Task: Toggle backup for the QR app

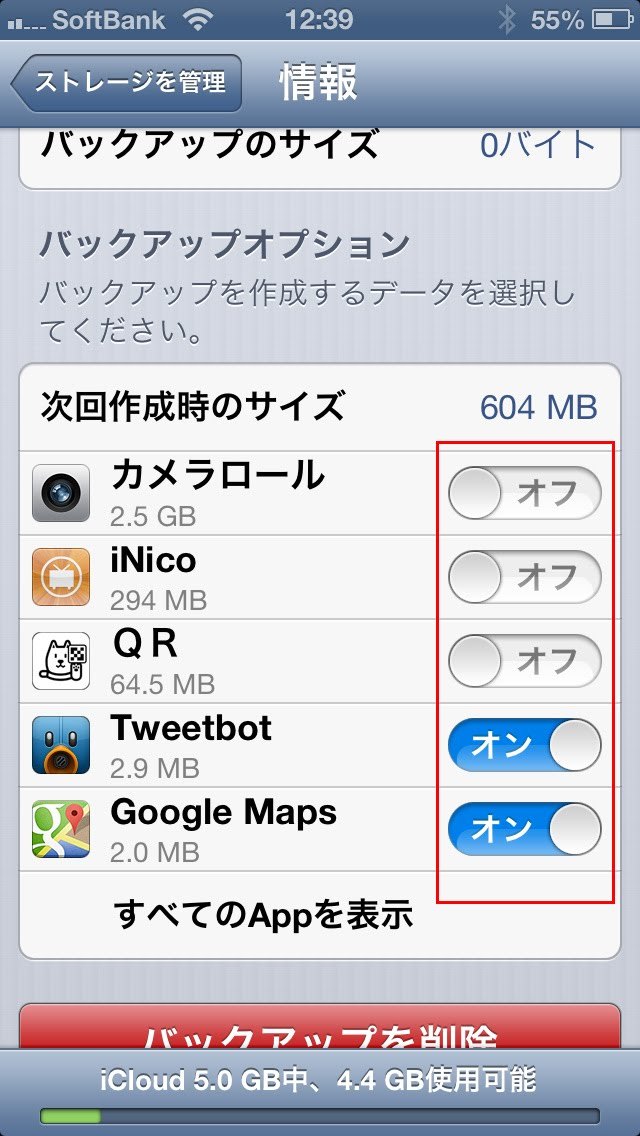Action: click(525, 661)
